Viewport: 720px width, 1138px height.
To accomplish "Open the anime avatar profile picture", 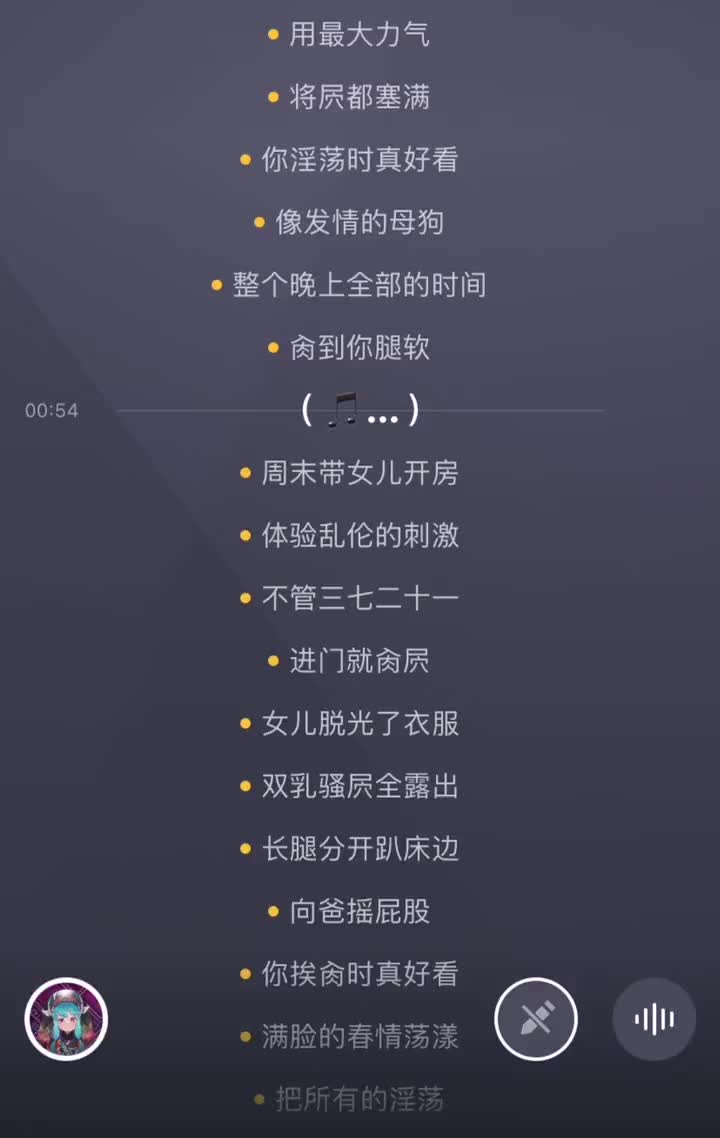I will click(66, 1019).
